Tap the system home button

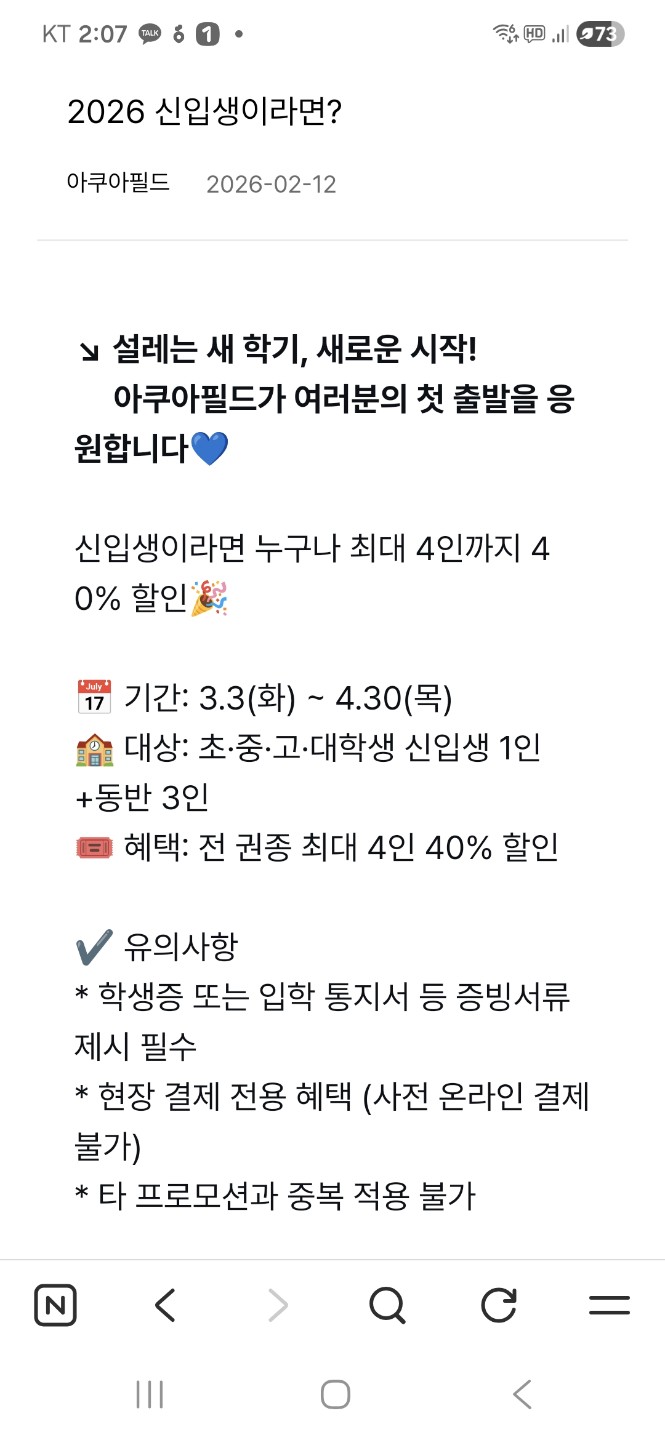pyautogui.click(x=335, y=1394)
